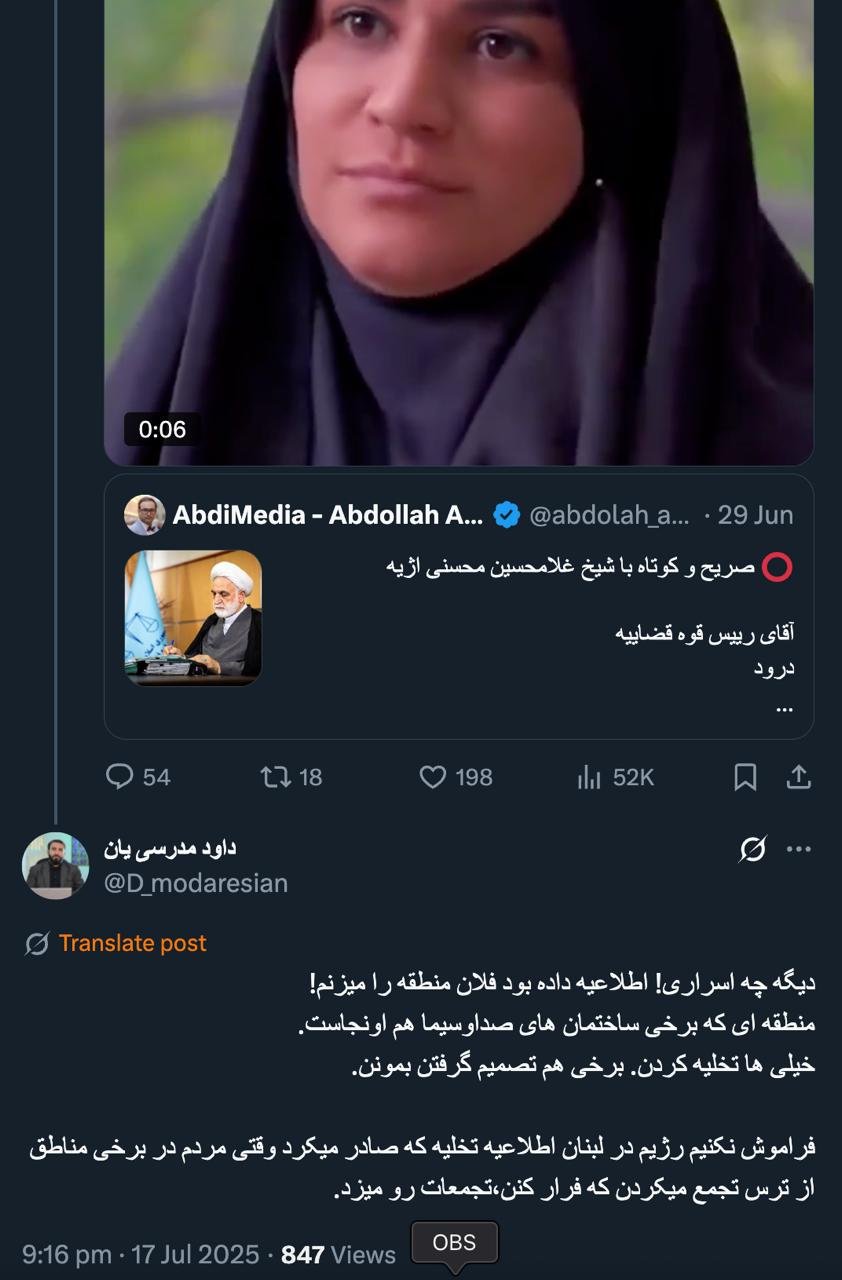The width and height of the screenshot is (842, 1280).
Task: View analytics showing 52K views
Action: pyautogui.click(x=615, y=777)
